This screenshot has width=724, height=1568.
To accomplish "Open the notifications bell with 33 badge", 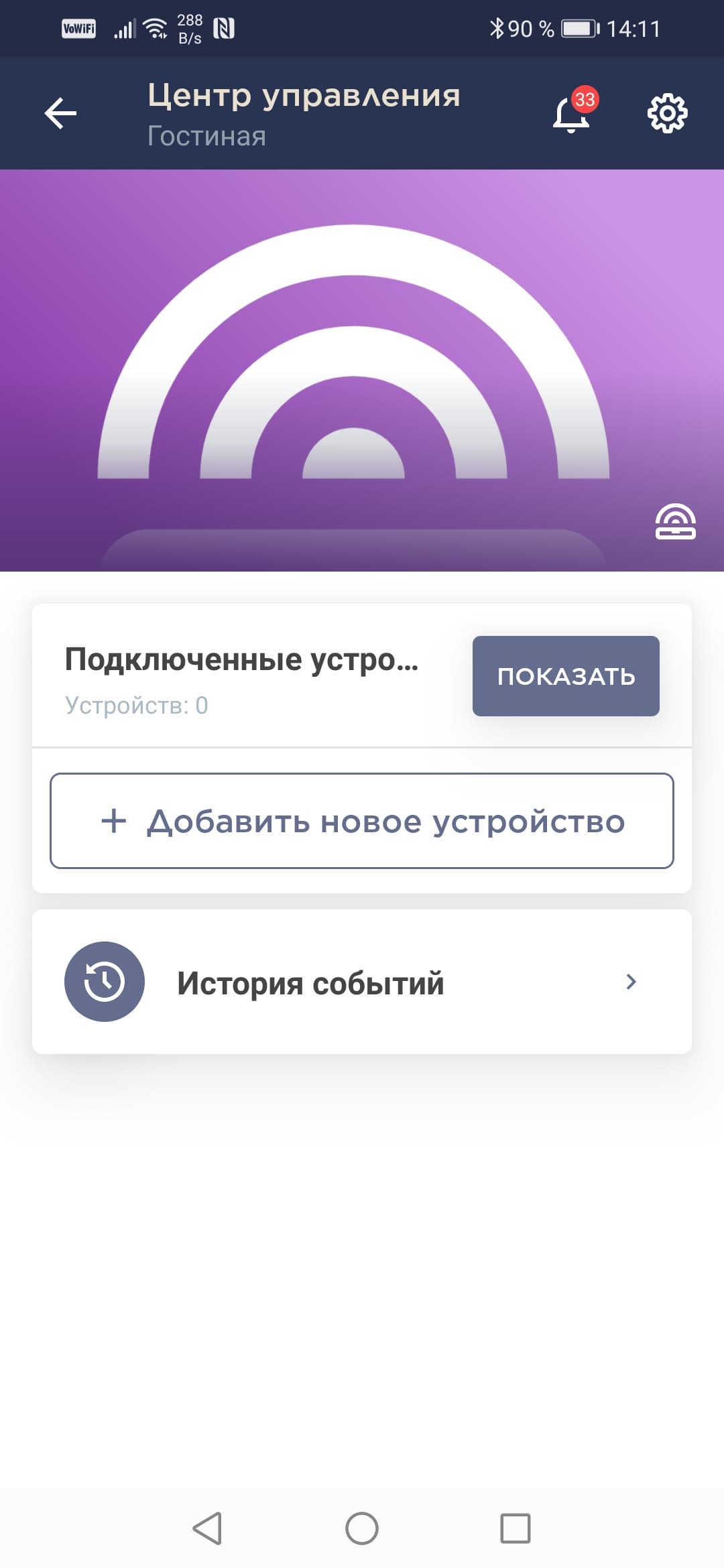I will pos(572,113).
